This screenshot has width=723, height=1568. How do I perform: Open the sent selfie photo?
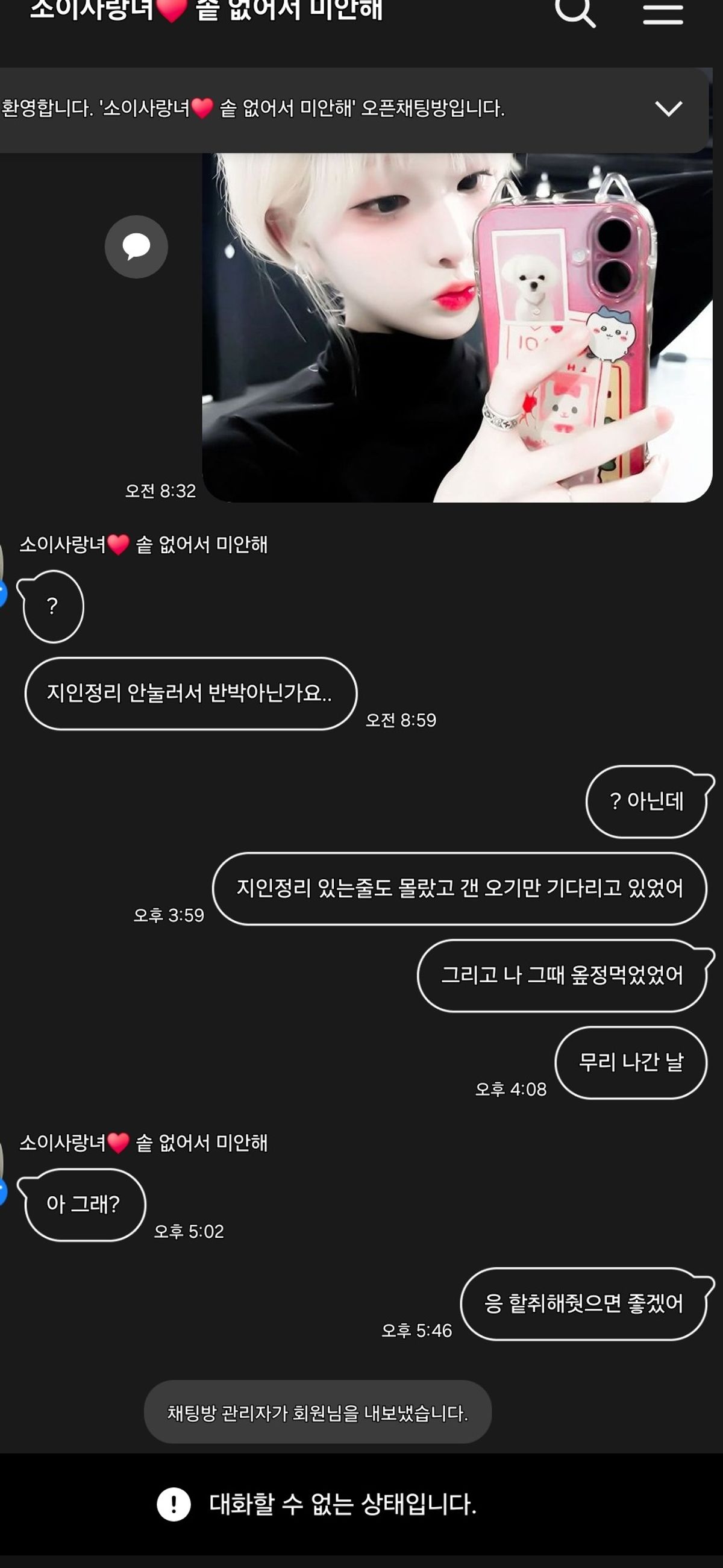coord(457,327)
